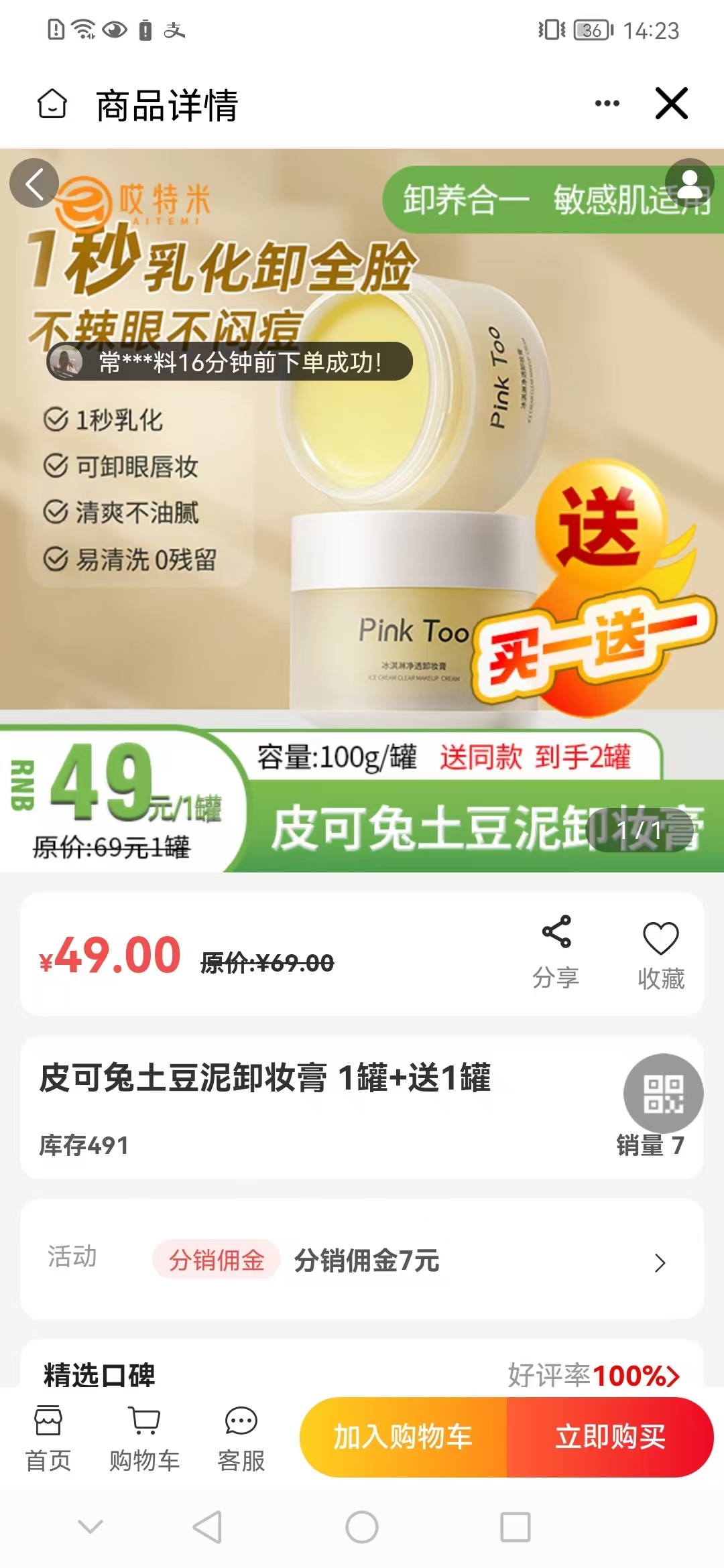The width and height of the screenshot is (724, 1568).
Task: Open the user profile icon
Action: pyautogui.click(x=689, y=183)
